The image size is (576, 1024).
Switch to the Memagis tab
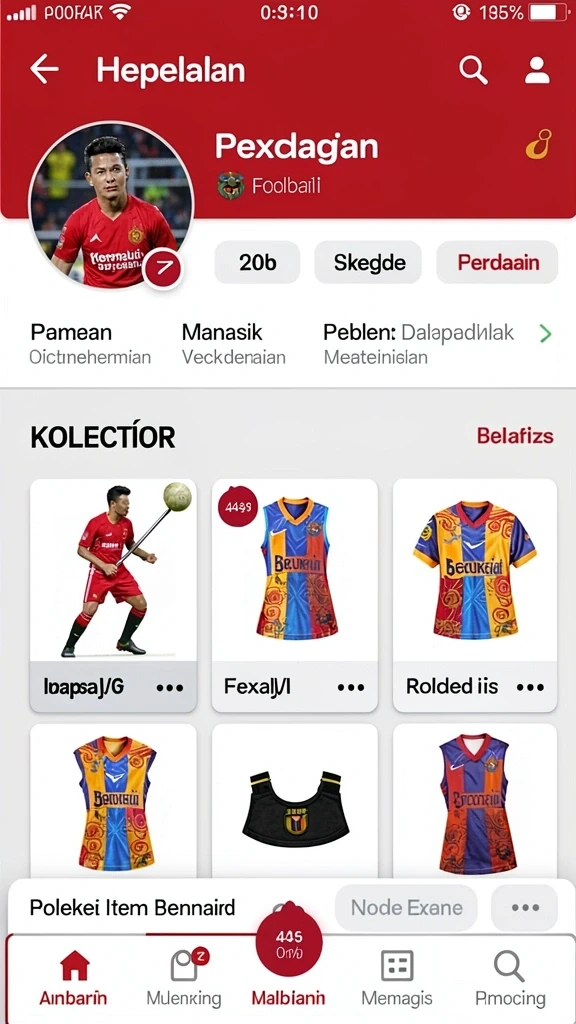[x=397, y=978]
